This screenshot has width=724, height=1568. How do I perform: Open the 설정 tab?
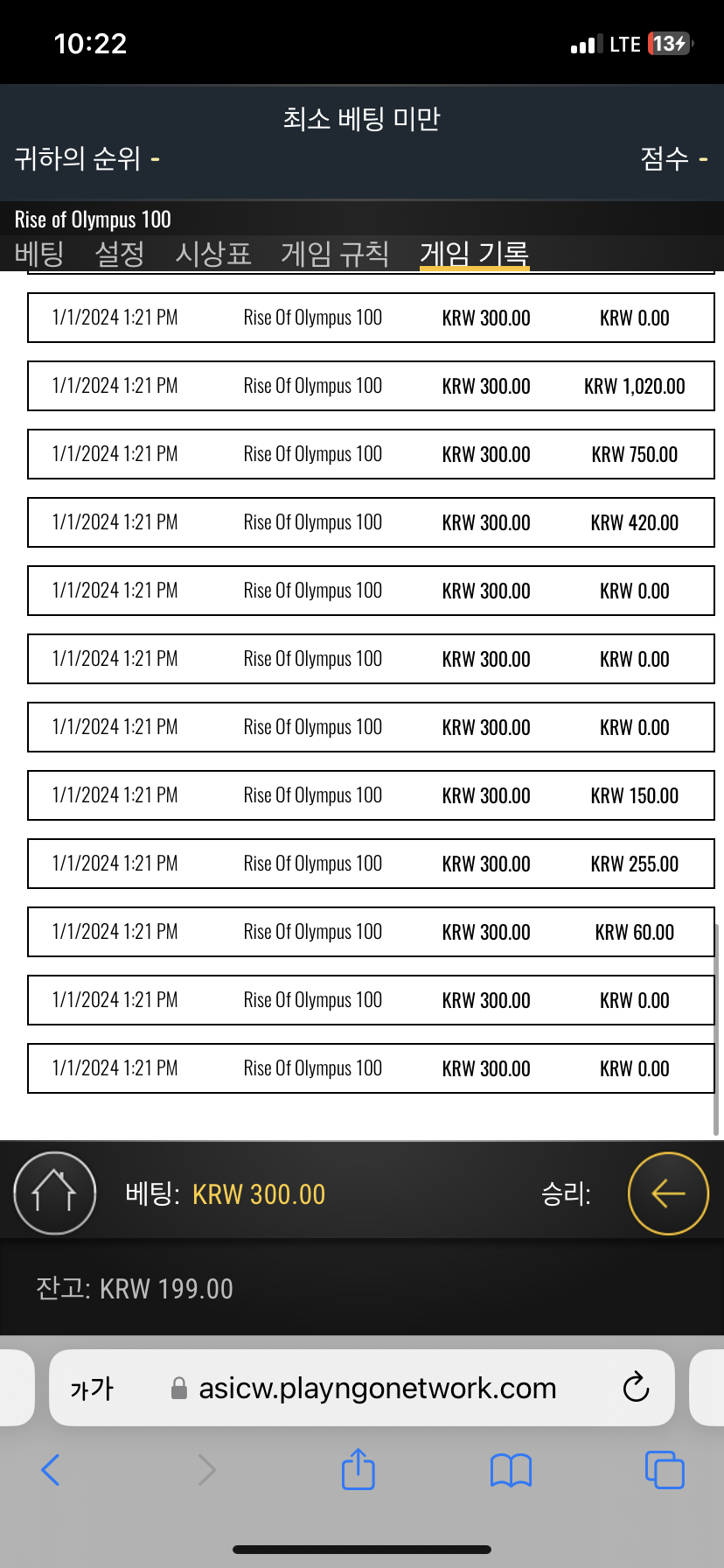coord(120,254)
